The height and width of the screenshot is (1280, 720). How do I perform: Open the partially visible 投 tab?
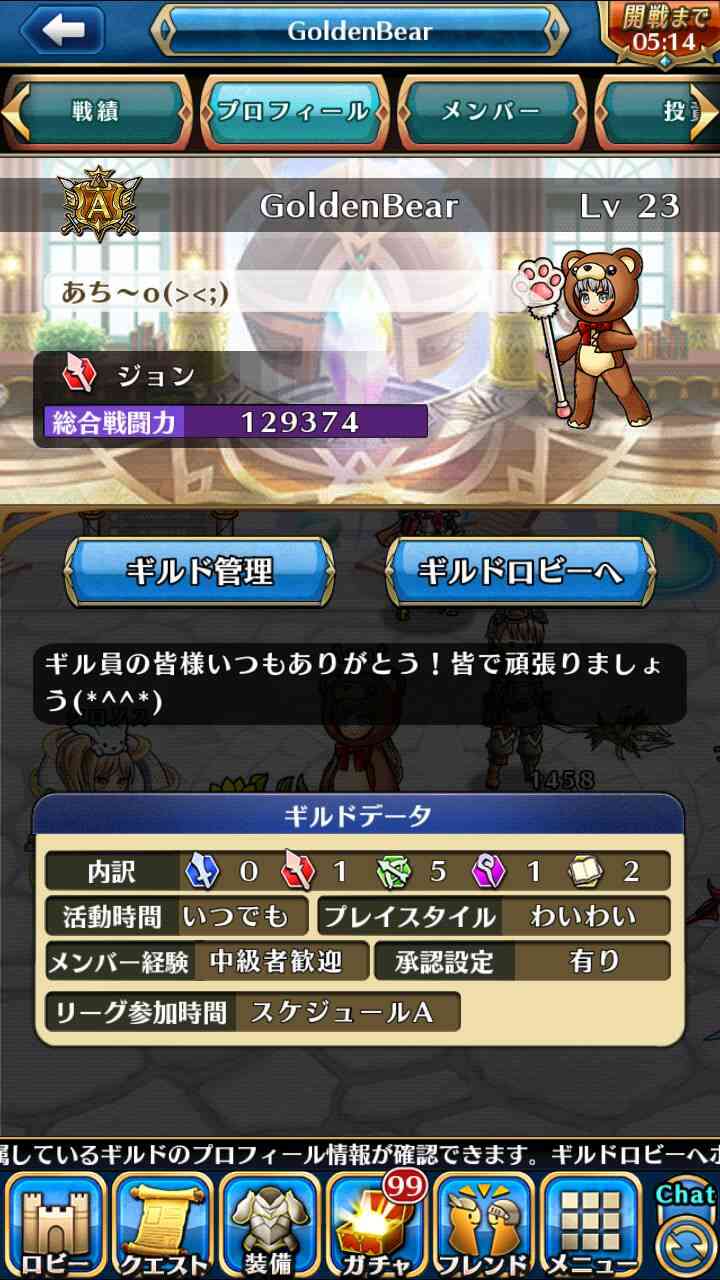(658, 111)
